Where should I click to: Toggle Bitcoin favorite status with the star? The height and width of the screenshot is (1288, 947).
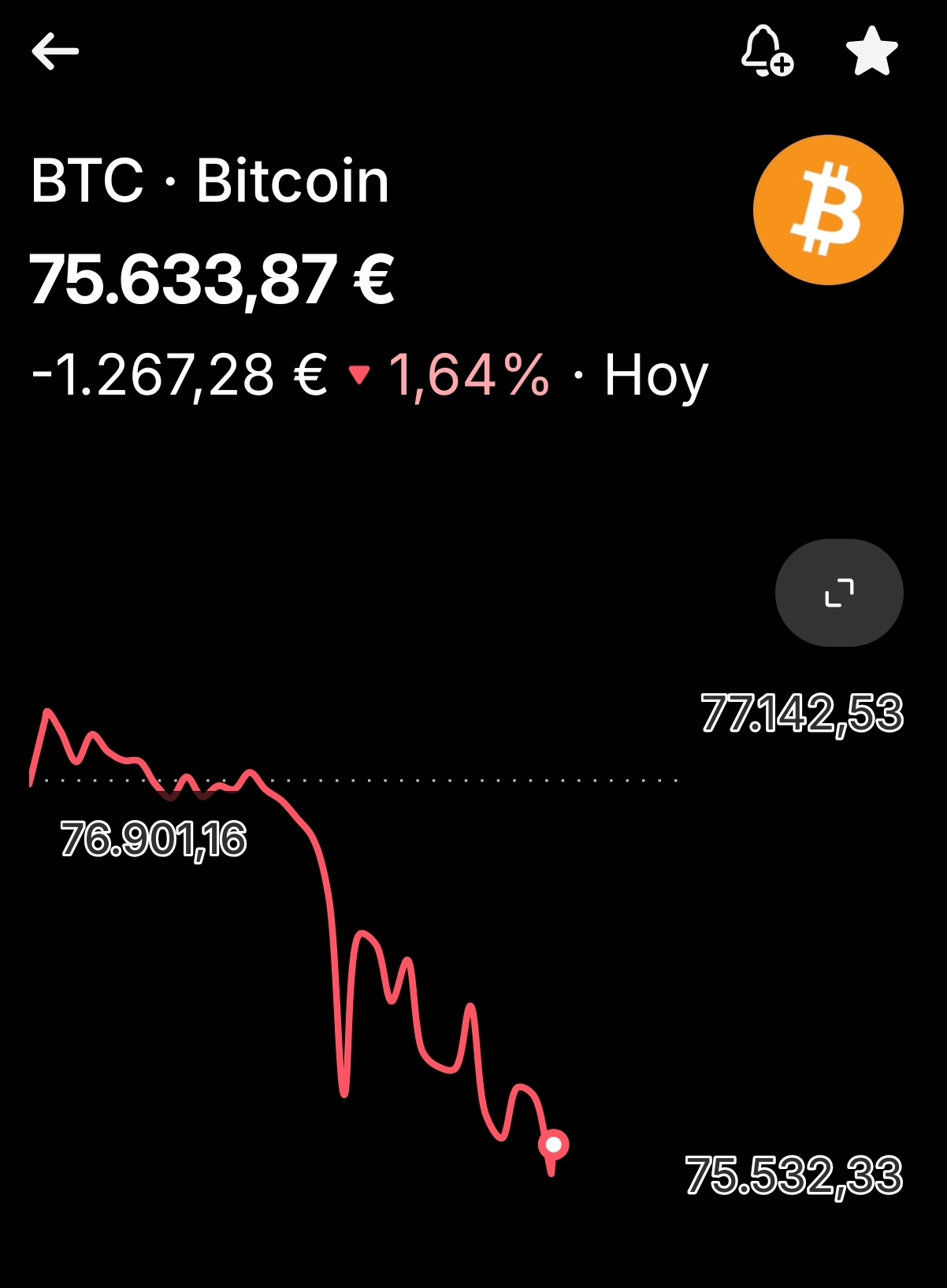[871, 50]
